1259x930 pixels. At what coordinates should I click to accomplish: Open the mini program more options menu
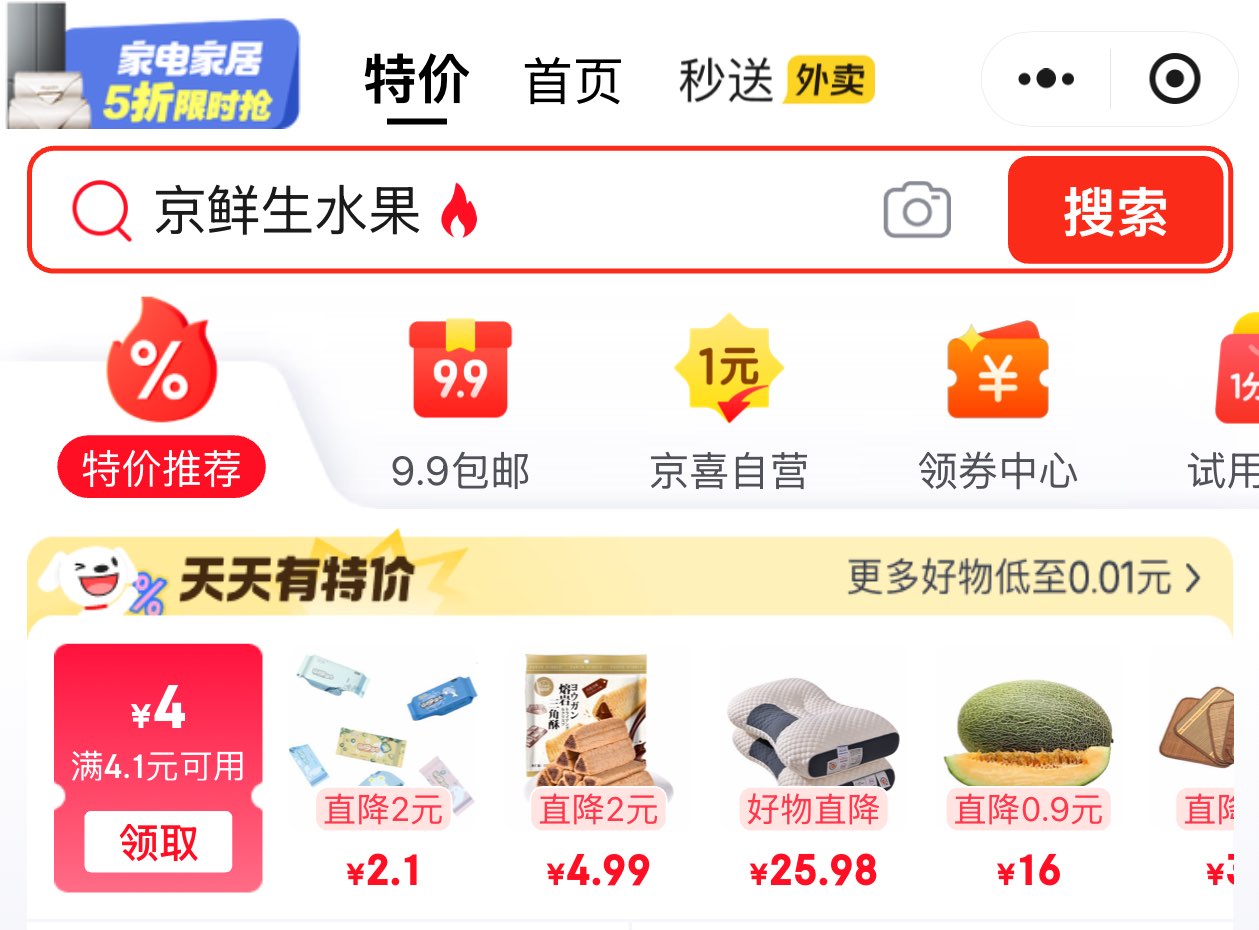(1046, 79)
